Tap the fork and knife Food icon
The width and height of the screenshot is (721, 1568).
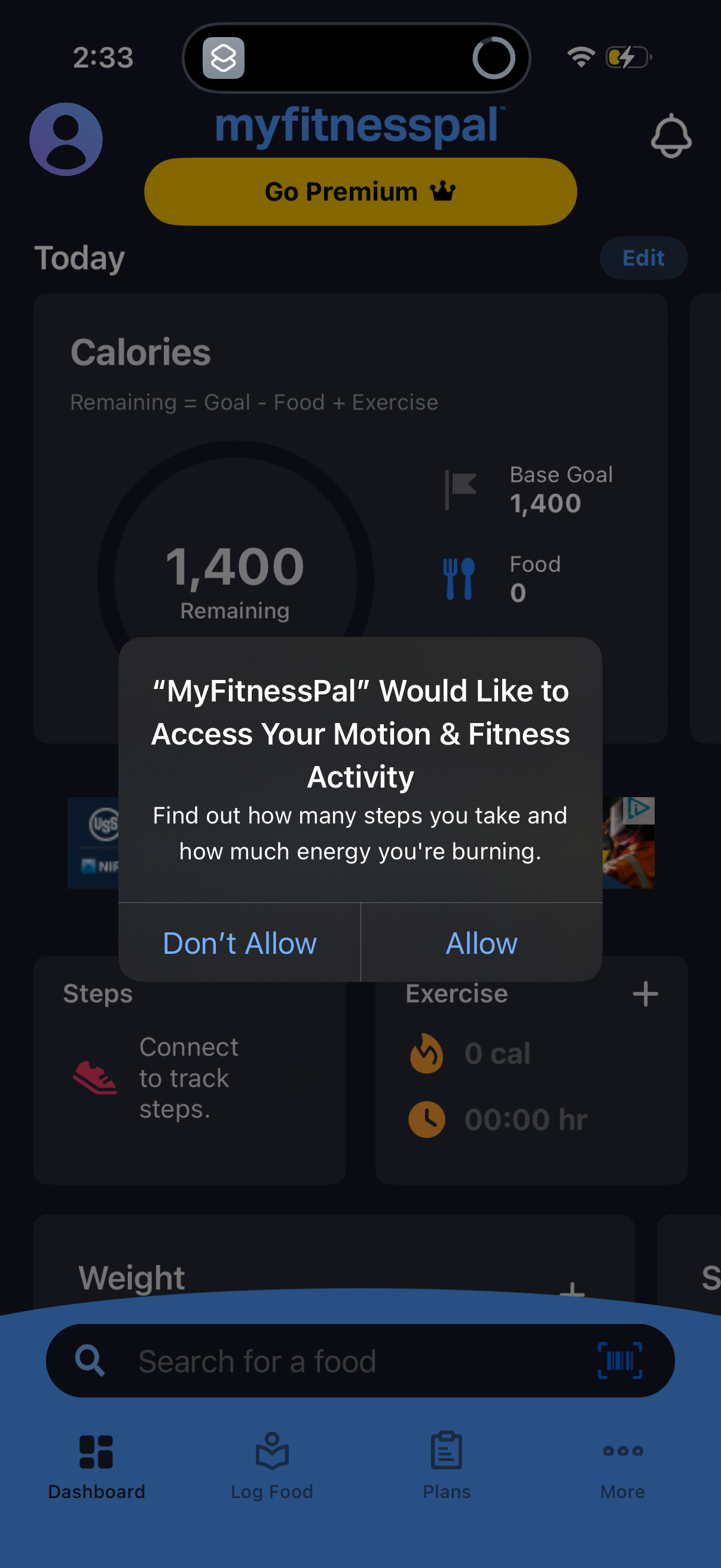(459, 577)
